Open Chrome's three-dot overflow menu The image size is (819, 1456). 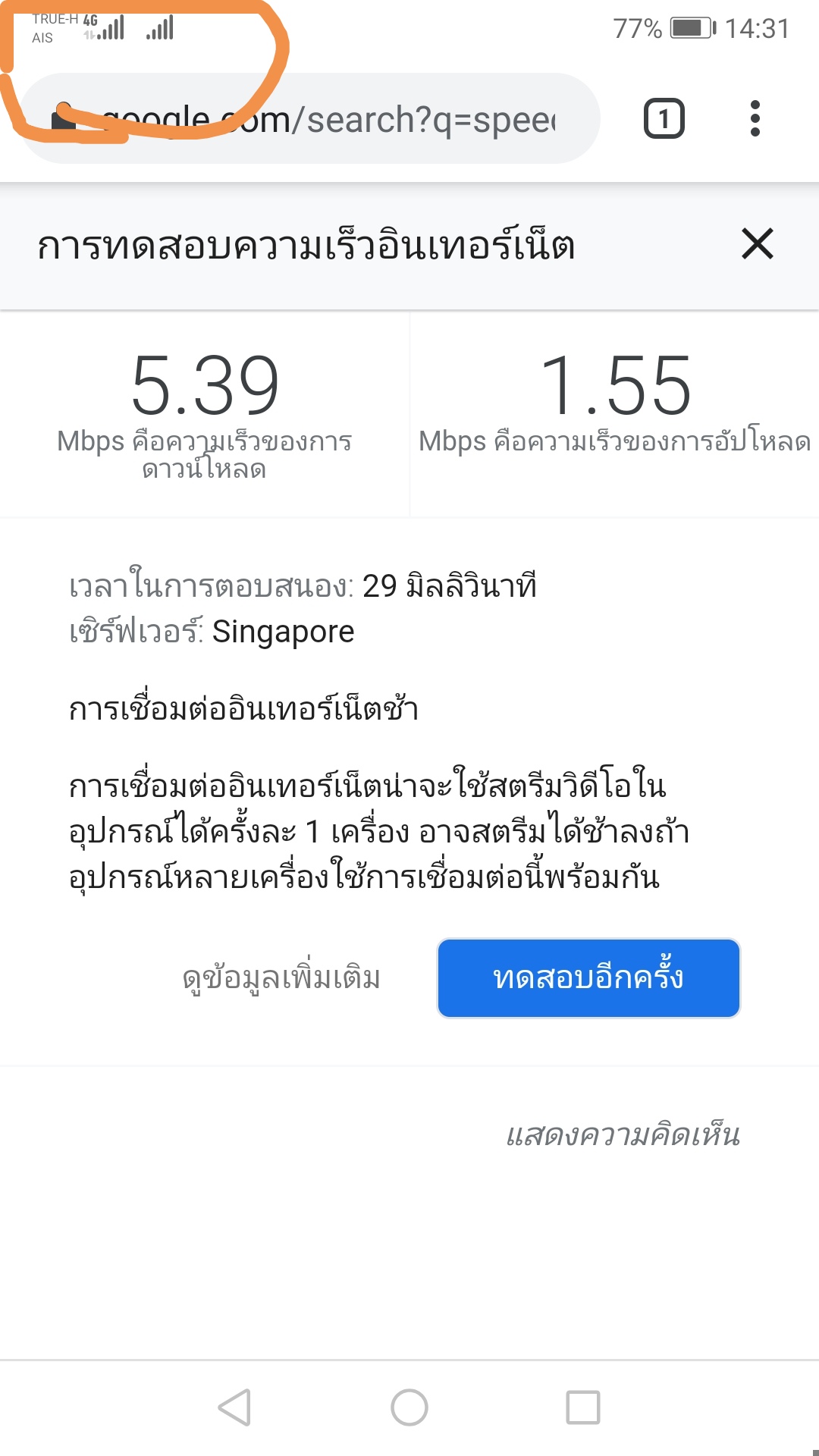(x=754, y=119)
